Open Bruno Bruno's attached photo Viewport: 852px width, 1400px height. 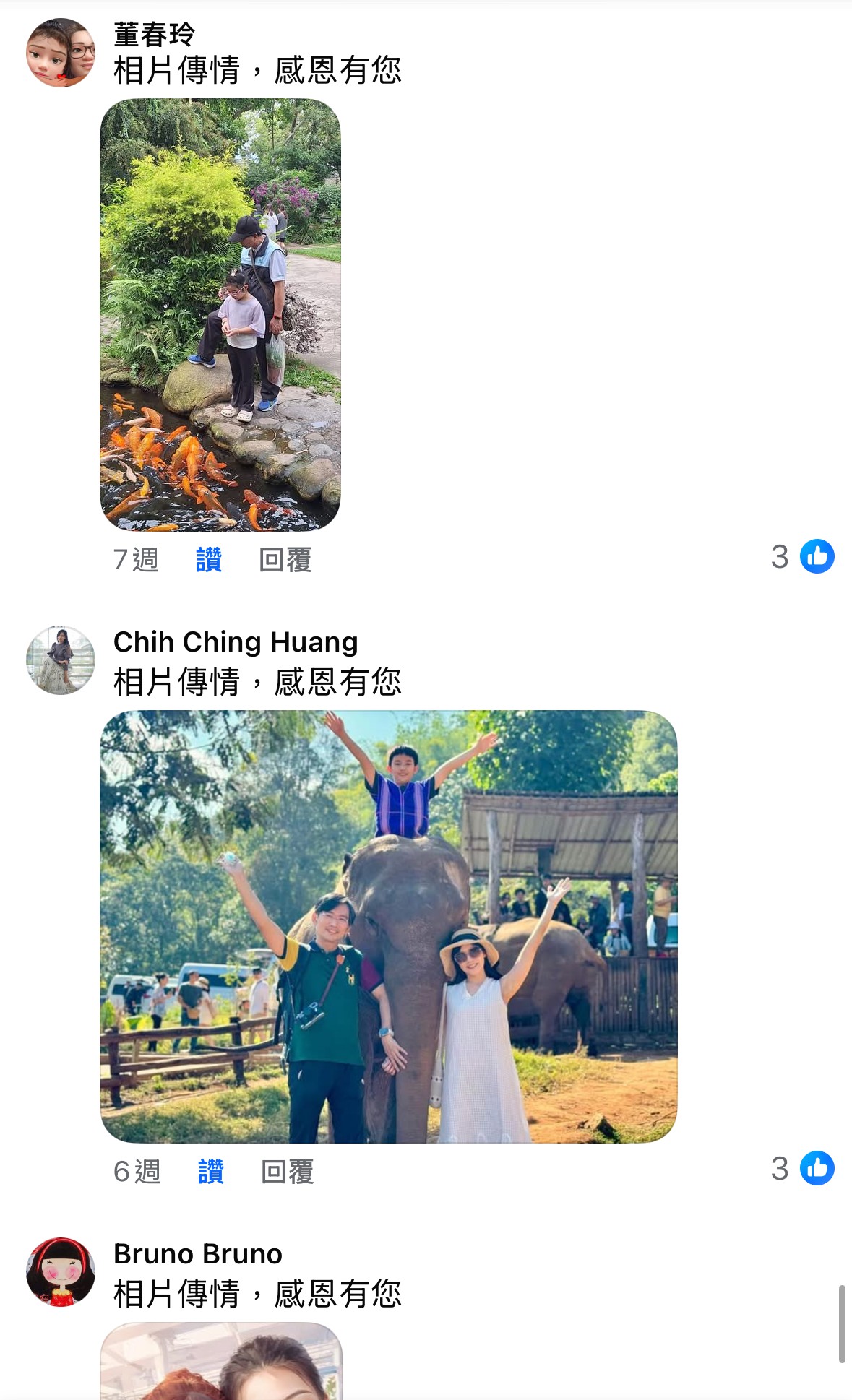click(221, 1362)
